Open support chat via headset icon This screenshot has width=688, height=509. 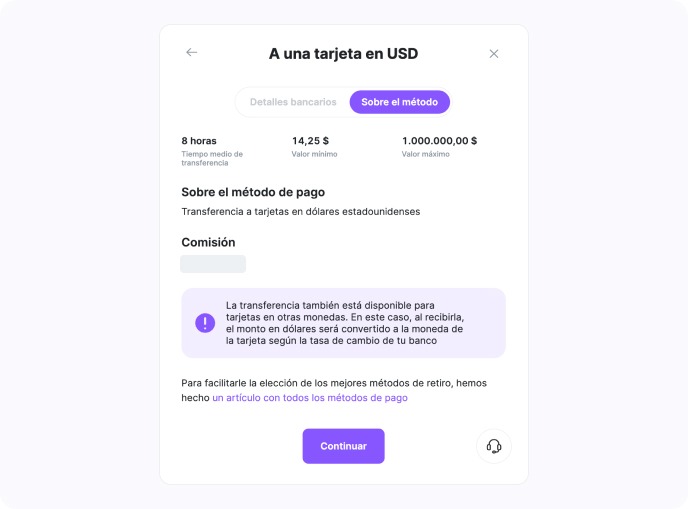(494, 446)
